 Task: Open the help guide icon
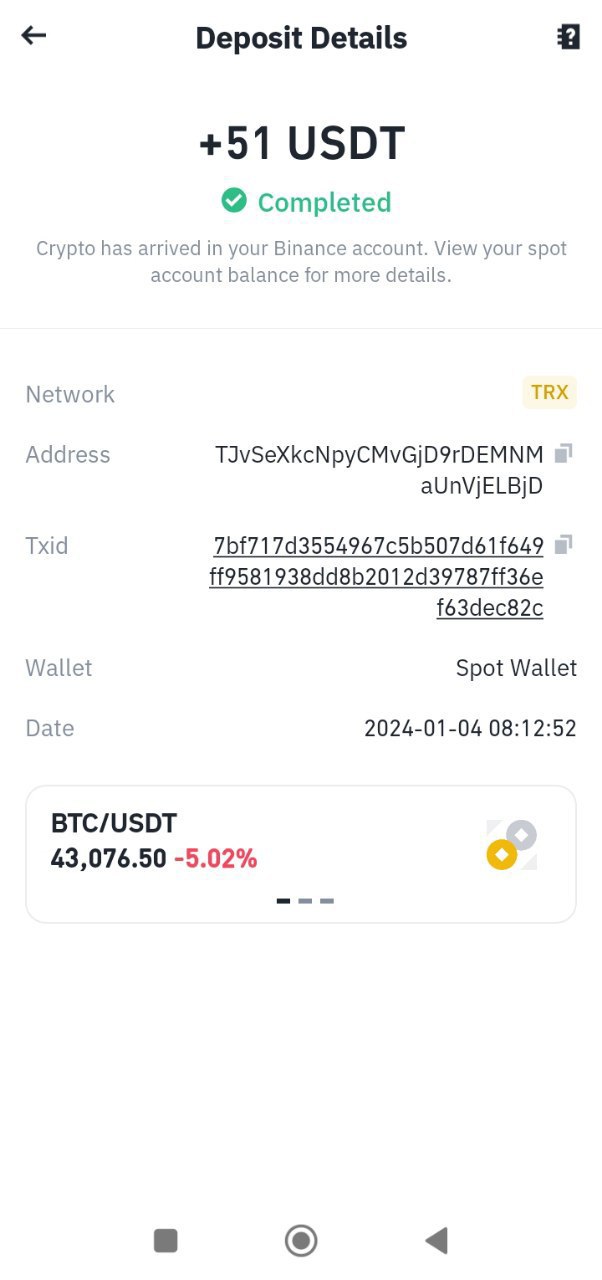tap(568, 38)
